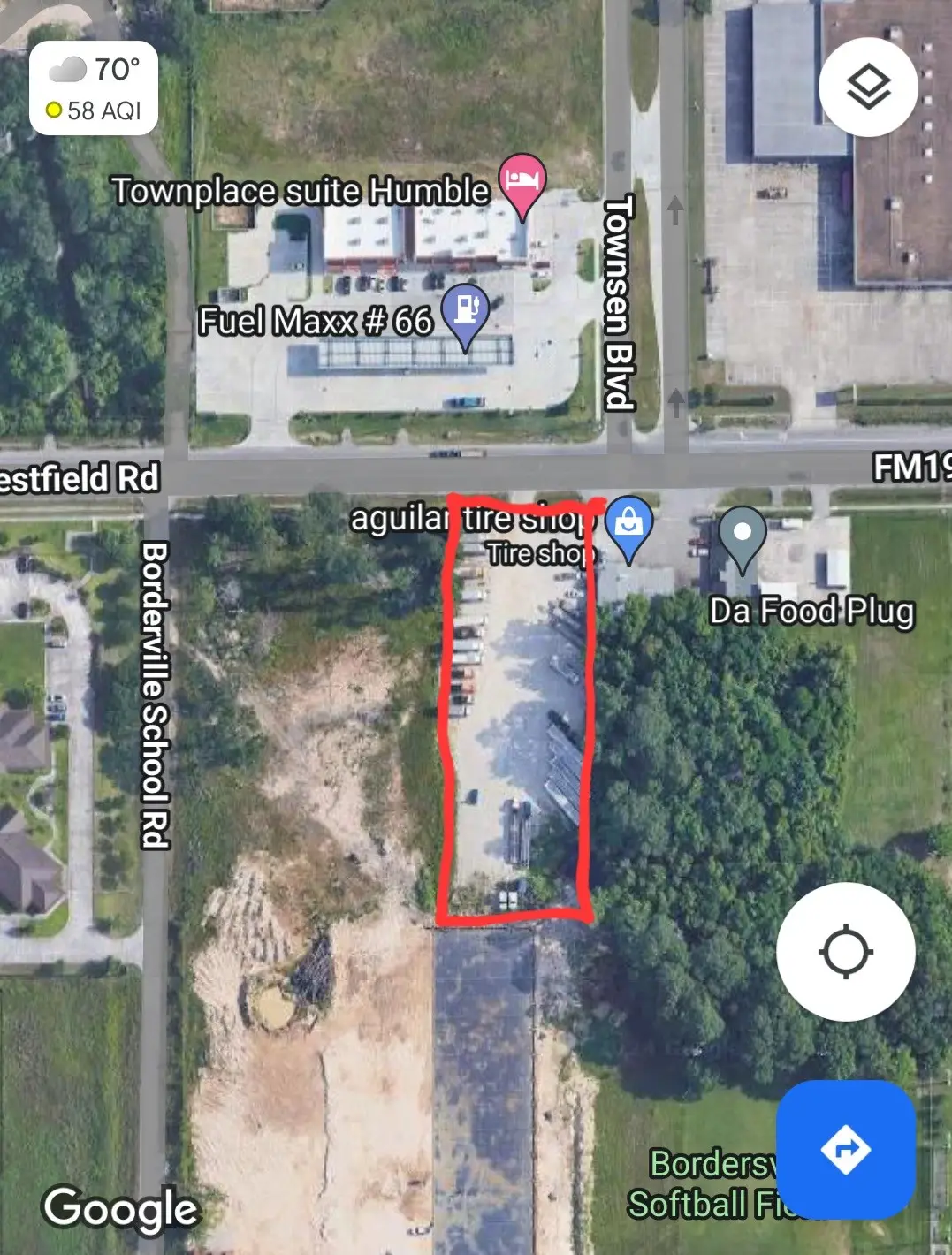Enable location tracking with crosshair button

coord(846,950)
